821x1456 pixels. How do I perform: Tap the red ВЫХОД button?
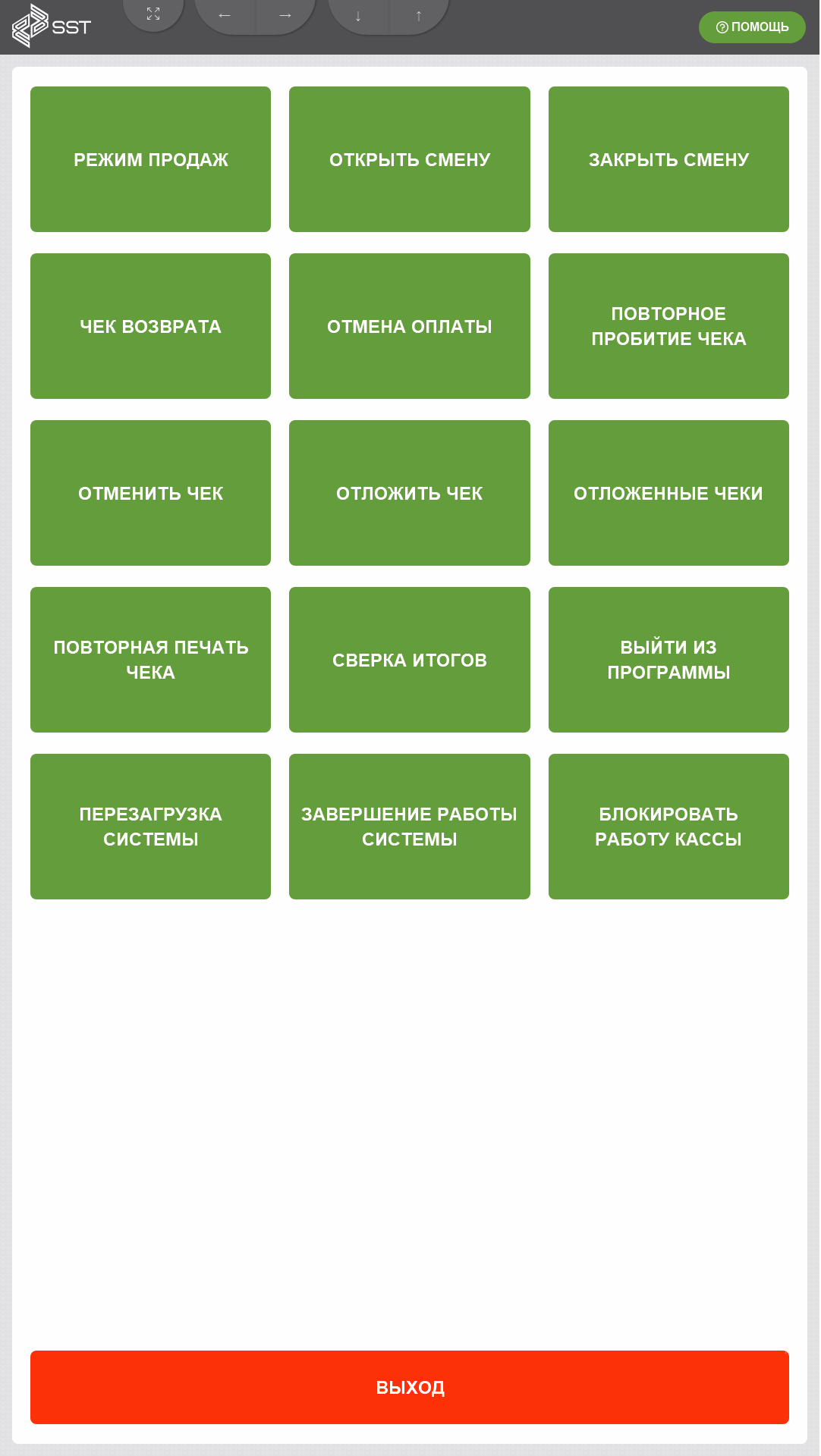tap(410, 1387)
